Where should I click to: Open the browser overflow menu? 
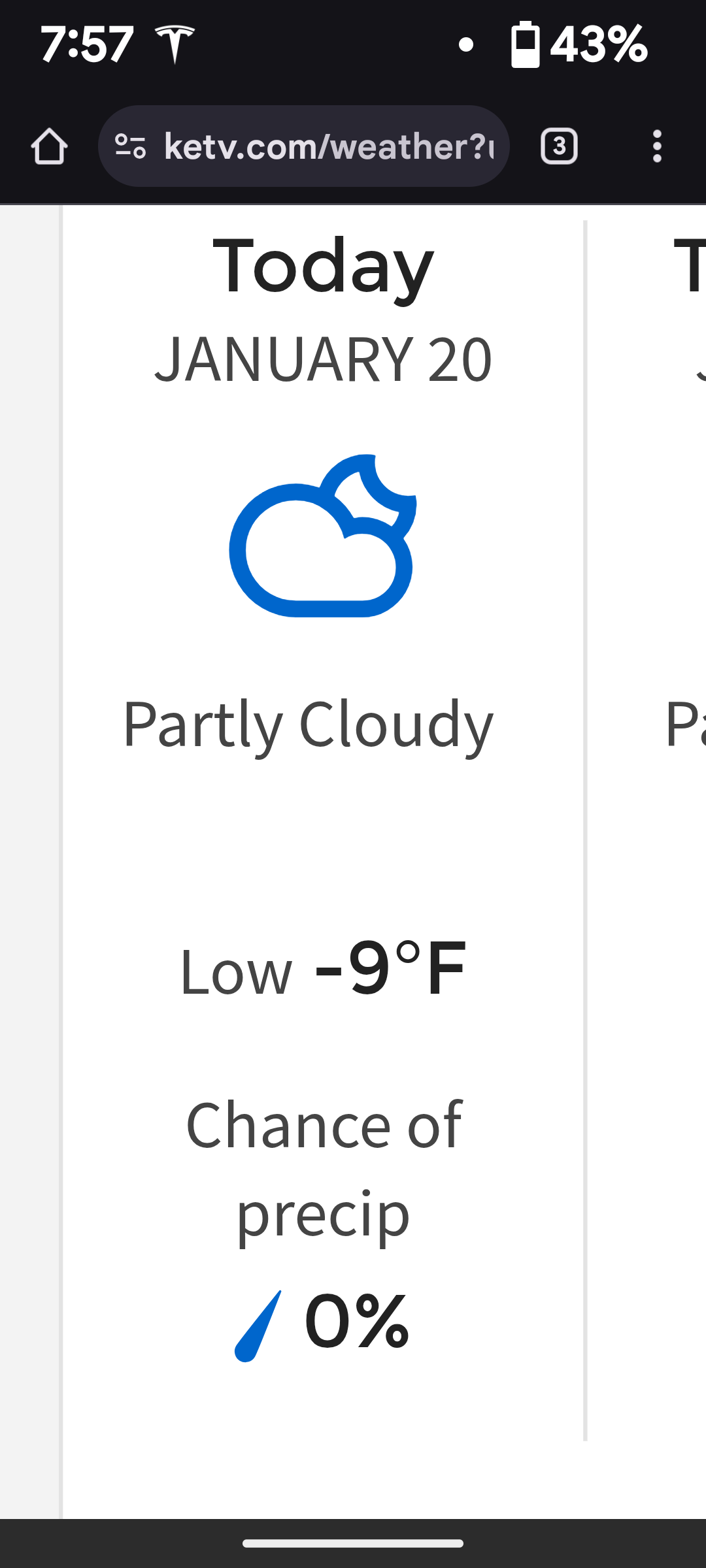pyautogui.click(x=657, y=146)
